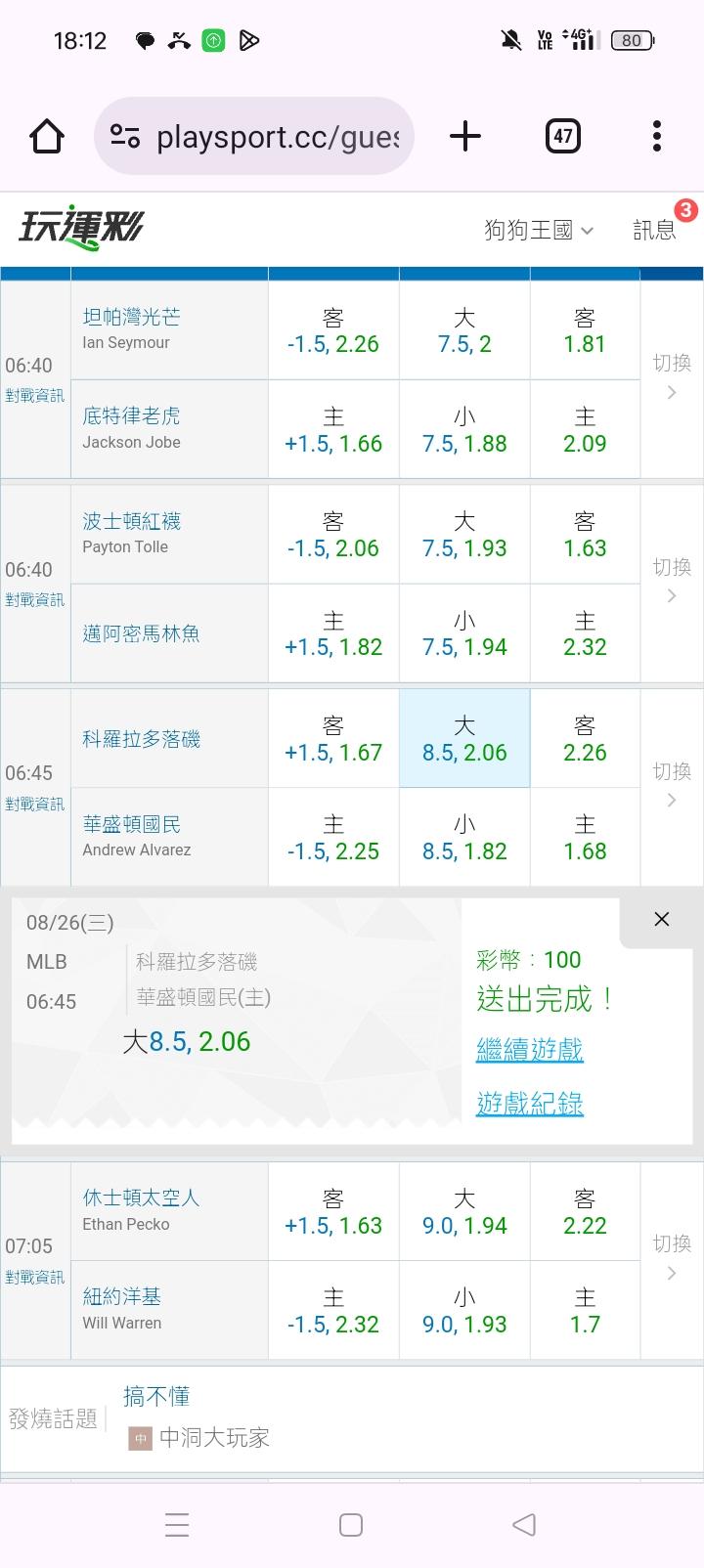The height and width of the screenshot is (1568, 704).
Task: Add a new browser tab
Action: pos(465,136)
